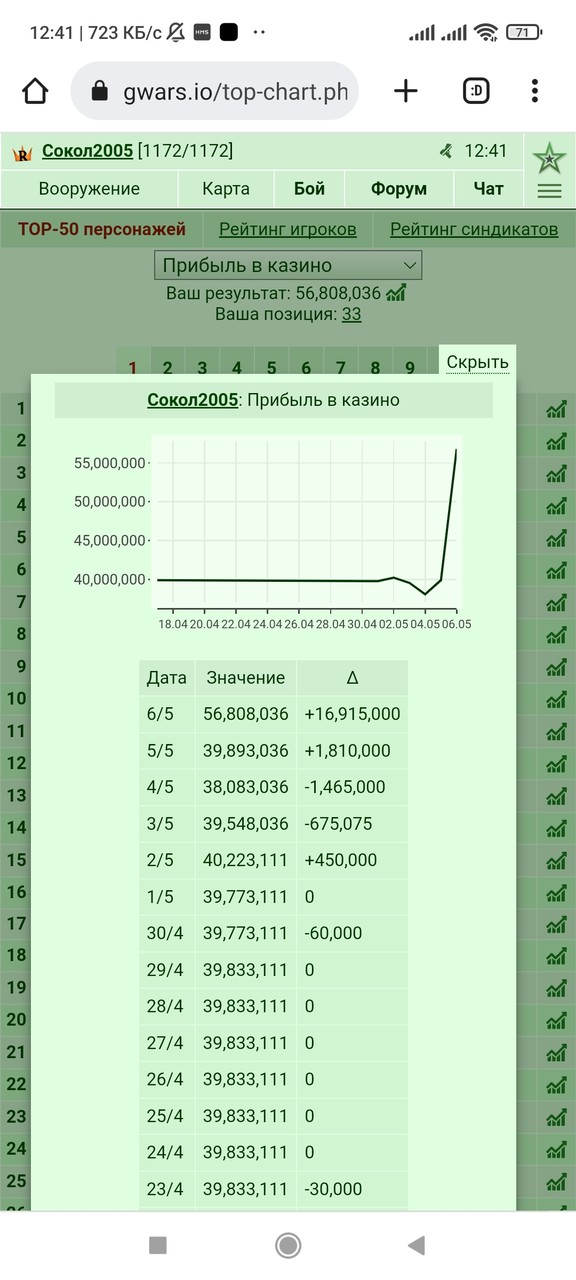Hide the chart with Скрыть

pos(478,362)
